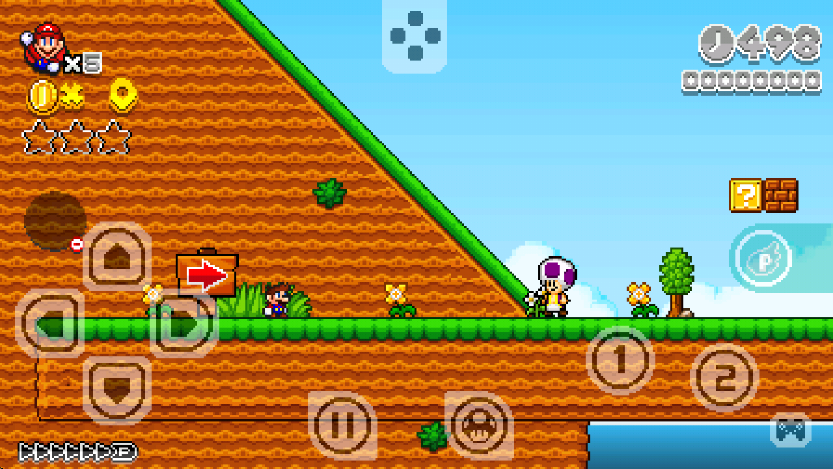The height and width of the screenshot is (469, 833).
Task: Hit action button 2
Action: pyautogui.click(x=724, y=378)
